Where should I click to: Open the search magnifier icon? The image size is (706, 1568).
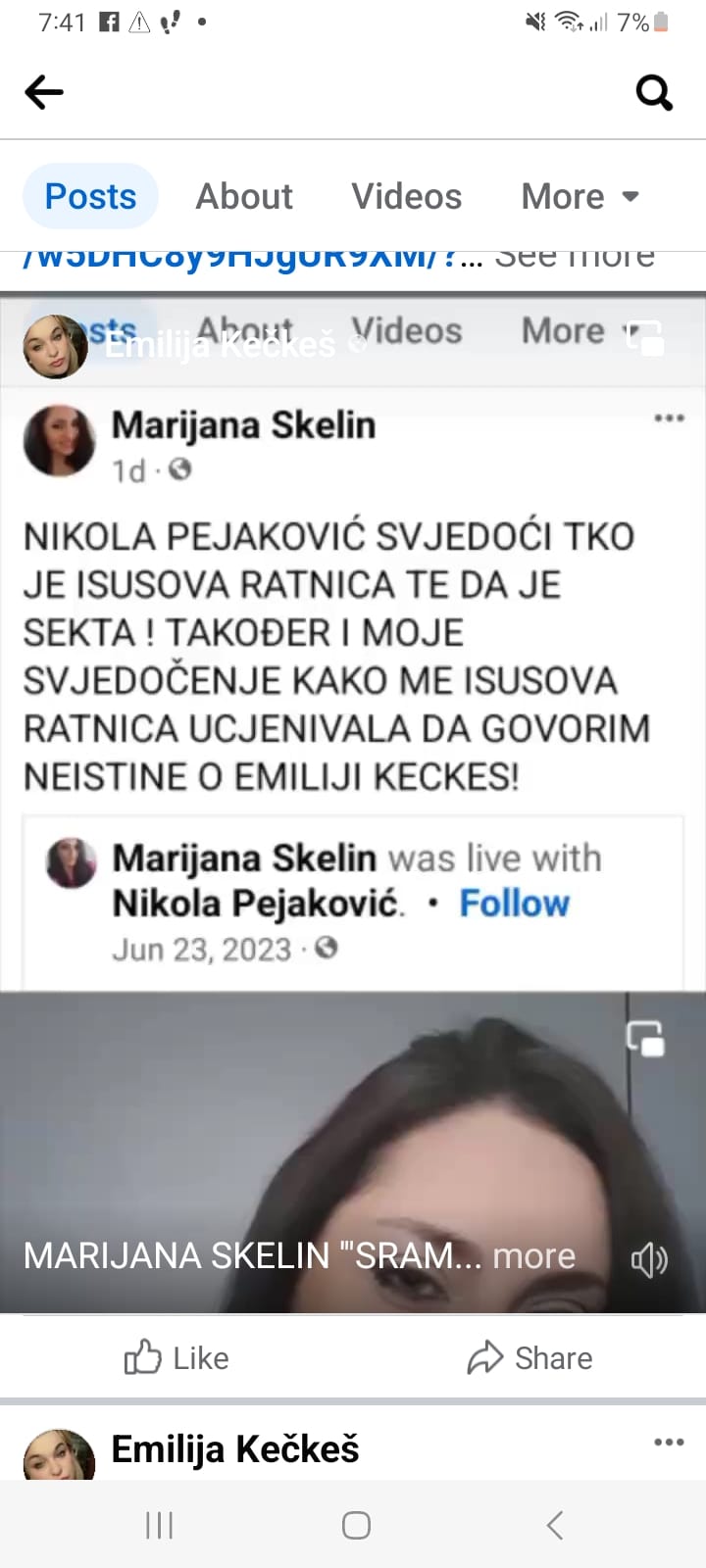point(654,93)
